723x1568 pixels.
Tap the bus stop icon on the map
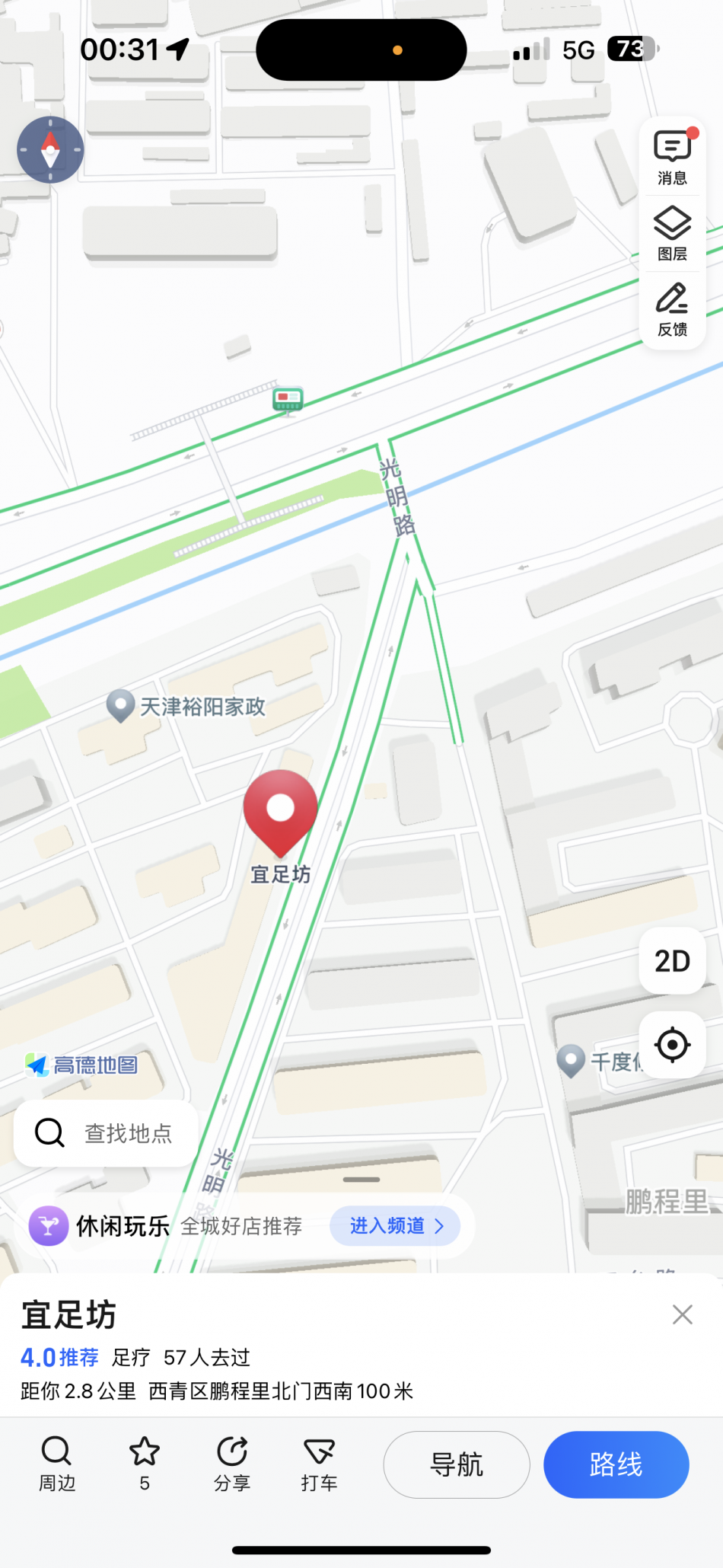(x=288, y=399)
